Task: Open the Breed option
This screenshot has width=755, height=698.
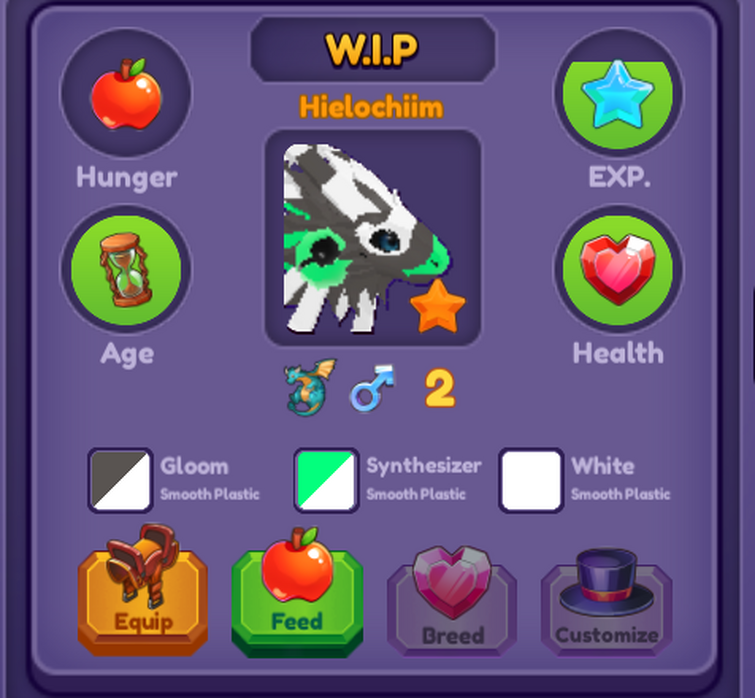Action: click(x=452, y=608)
